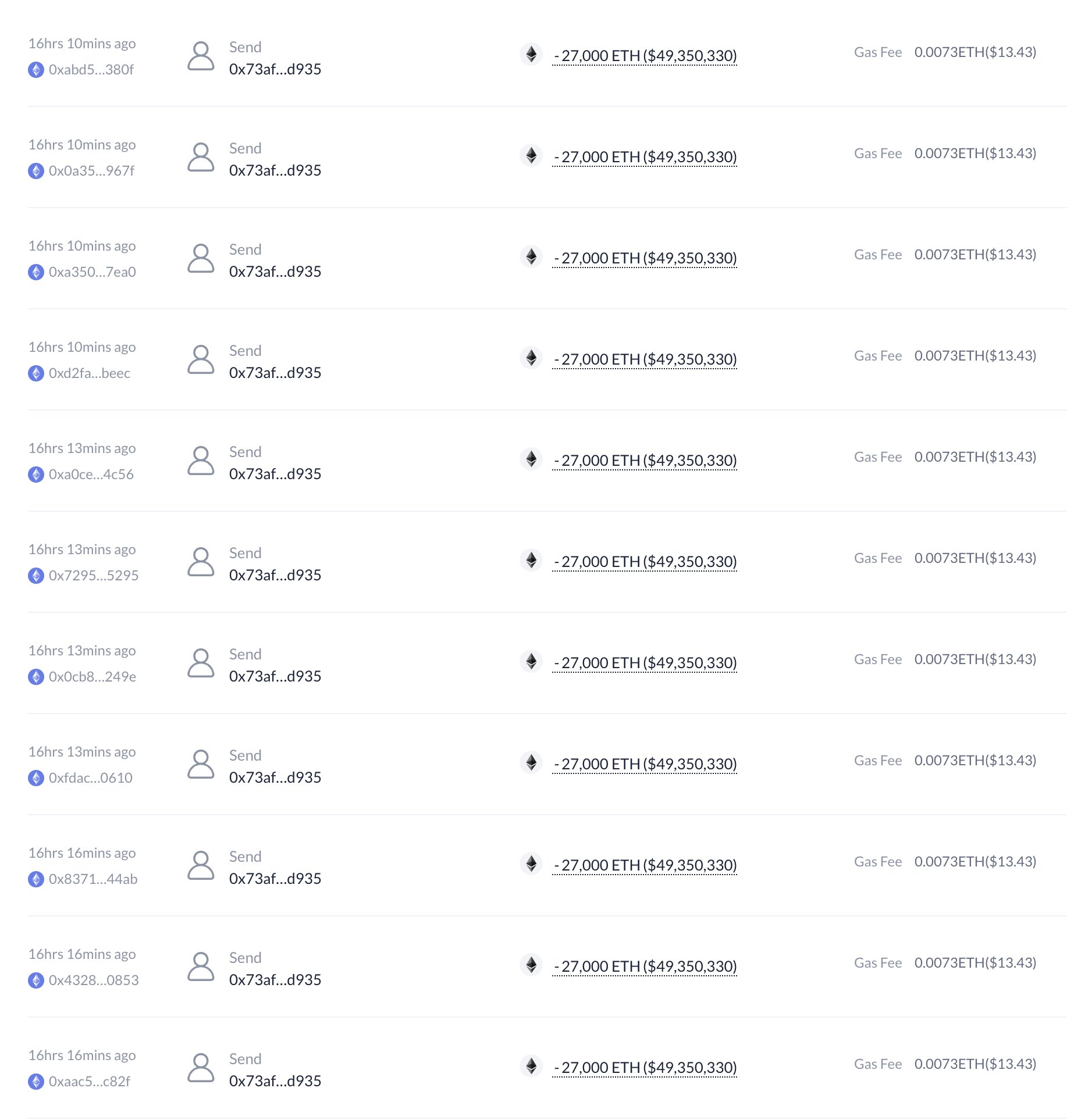
Task: Click the 27,000 ETH amount in the 0xa0ce...4c56 row
Action: point(645,459)
